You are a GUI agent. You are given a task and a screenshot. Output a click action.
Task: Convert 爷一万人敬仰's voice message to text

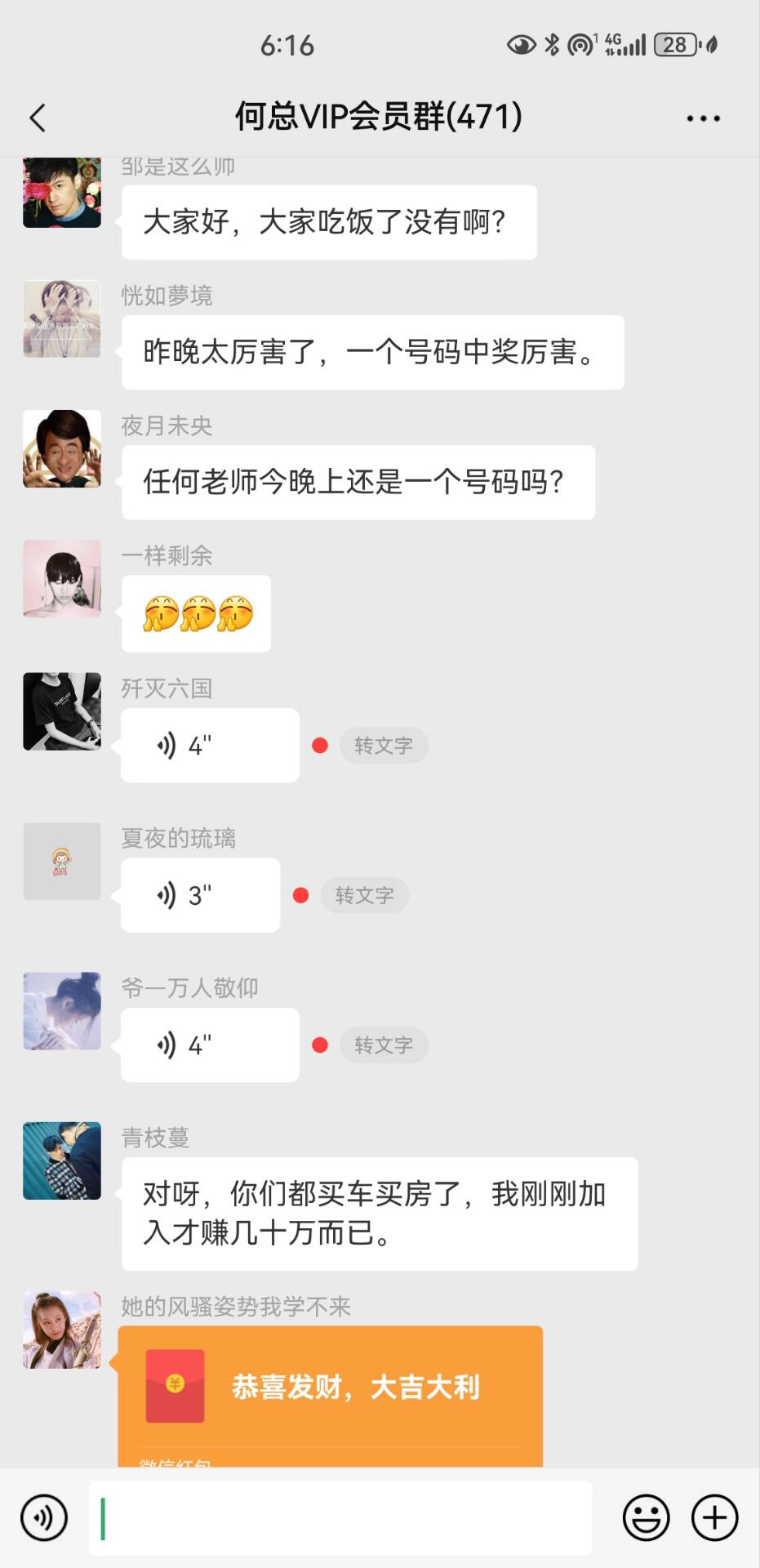pyautogui.click(x=383, y=1045)
